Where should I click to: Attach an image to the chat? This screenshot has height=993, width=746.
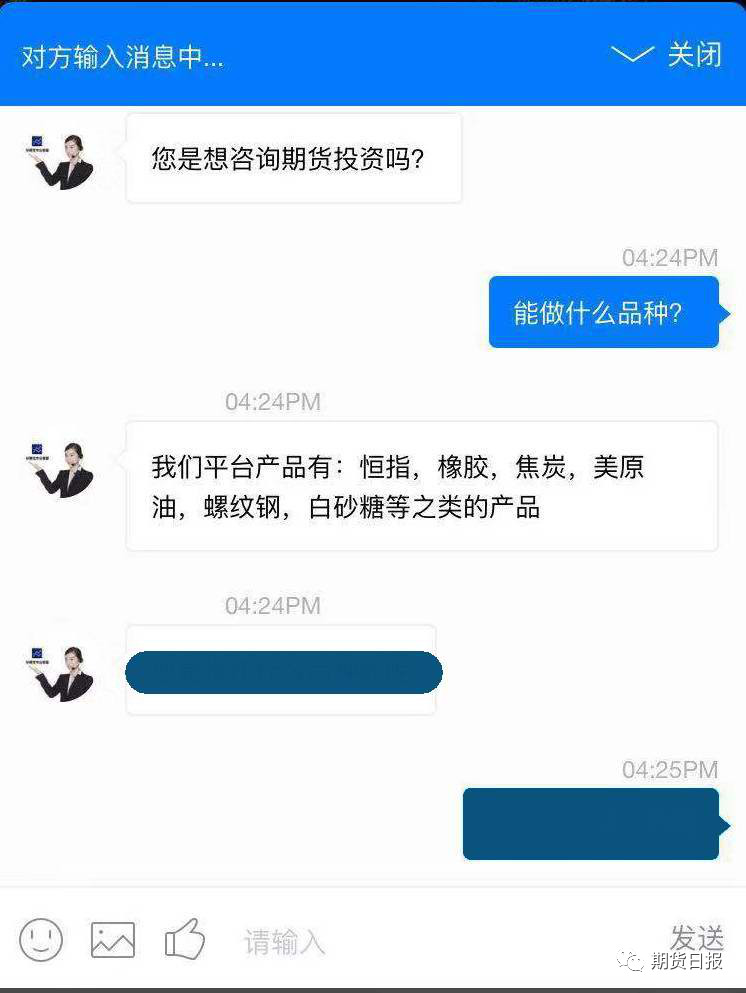pyautogui.click(x=112, y=939)
